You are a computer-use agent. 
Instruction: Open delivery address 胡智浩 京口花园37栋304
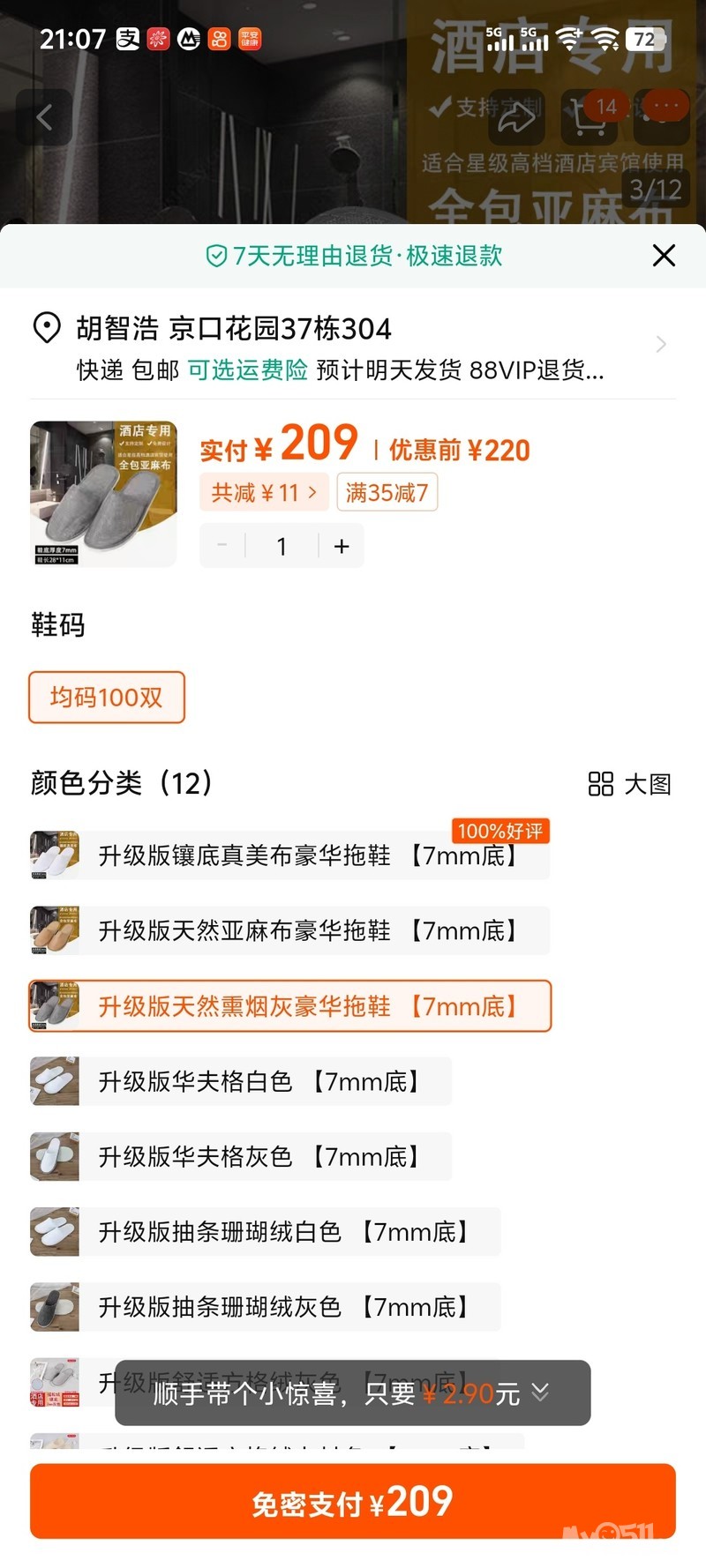(353, 345)
